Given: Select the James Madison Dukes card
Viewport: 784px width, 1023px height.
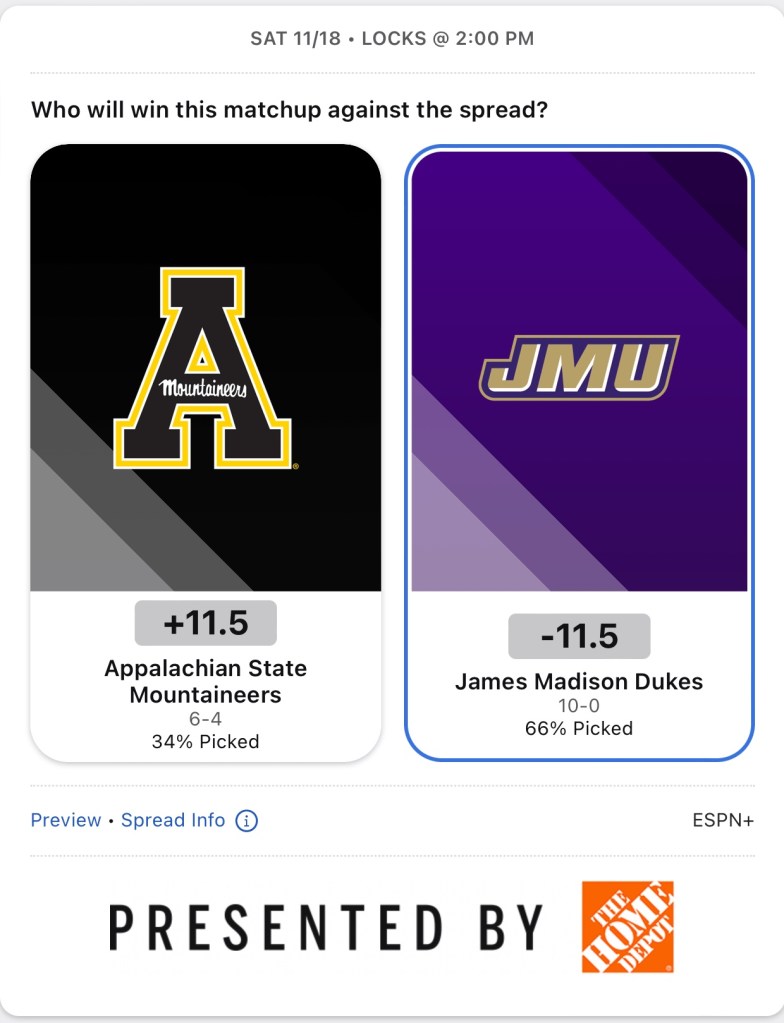Looking at the screenshot, I should pos(579,452).
